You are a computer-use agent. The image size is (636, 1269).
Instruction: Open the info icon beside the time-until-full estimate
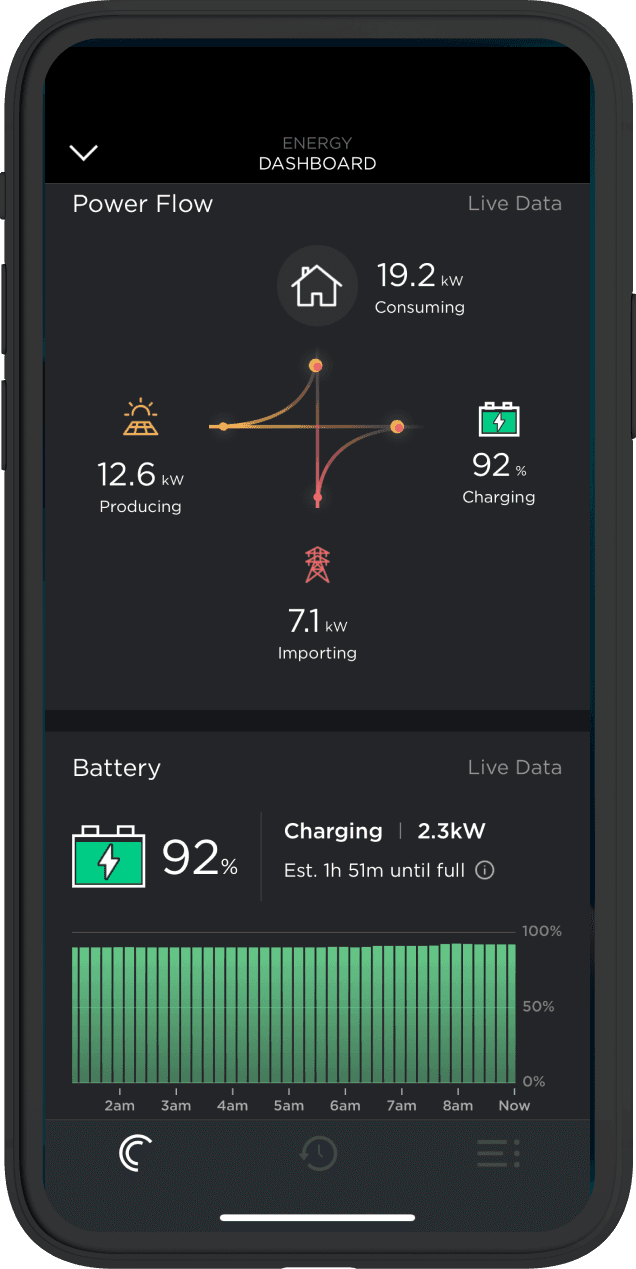point(485,871)
